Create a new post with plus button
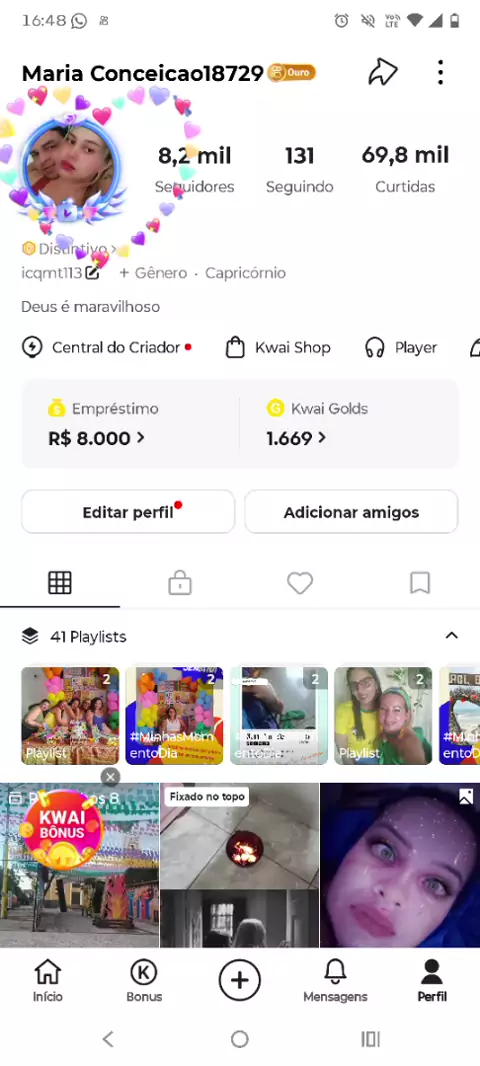Image resolution: width=480 pixels, height=1066 pixels. pos(239,980)
